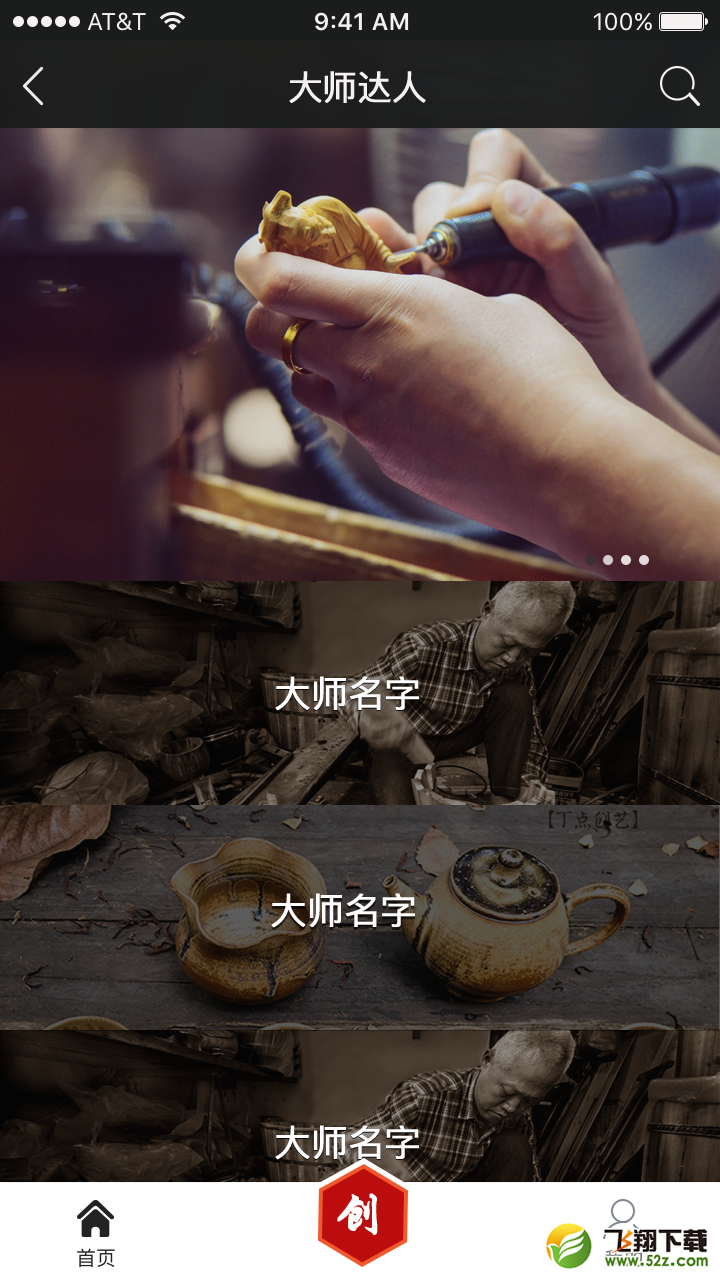
Task: Open the hand-carving banner at the top
Action: coord(360,354)
